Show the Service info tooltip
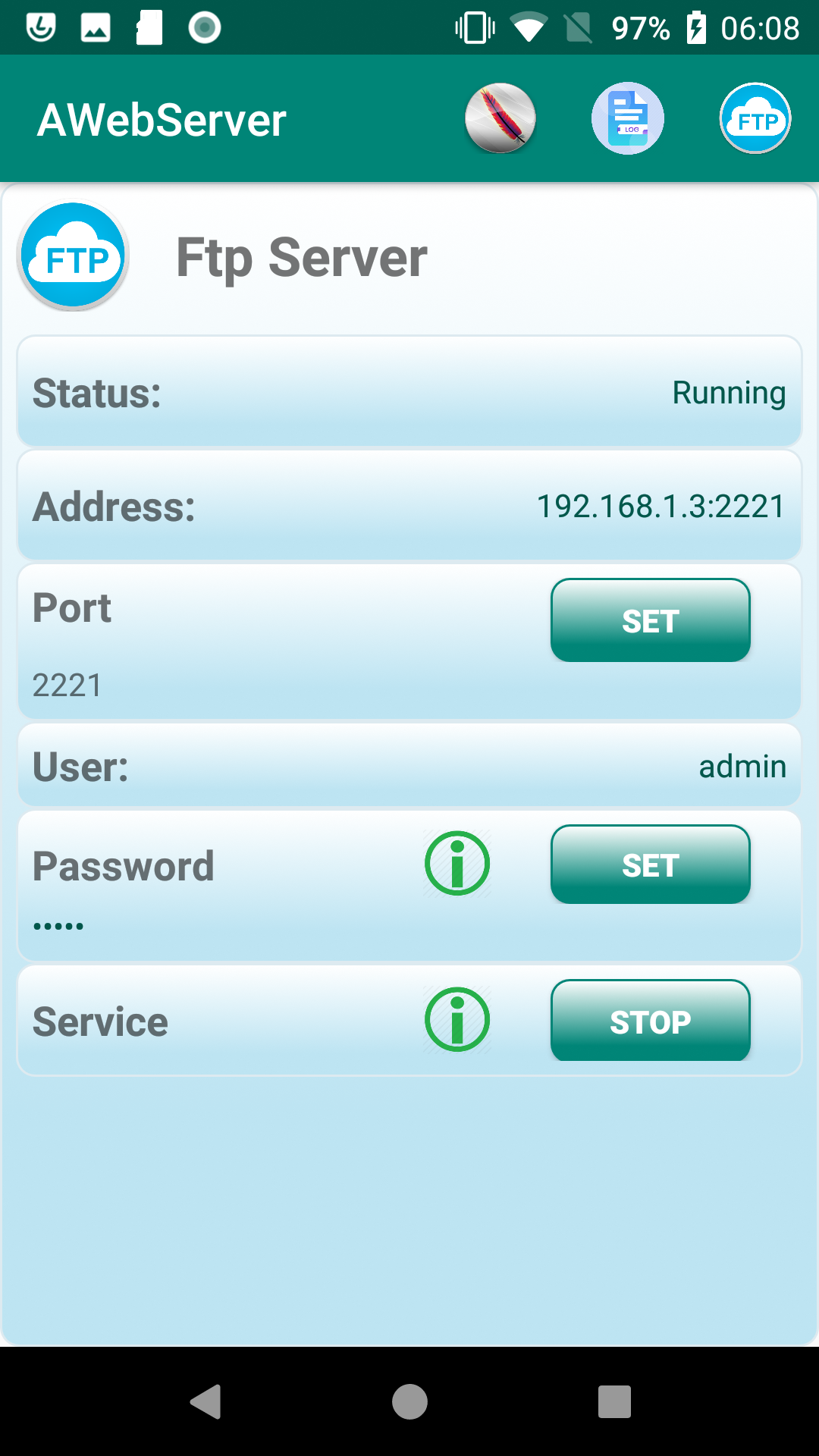This screenshot has height=1456, width=819. pos(457,1020)
